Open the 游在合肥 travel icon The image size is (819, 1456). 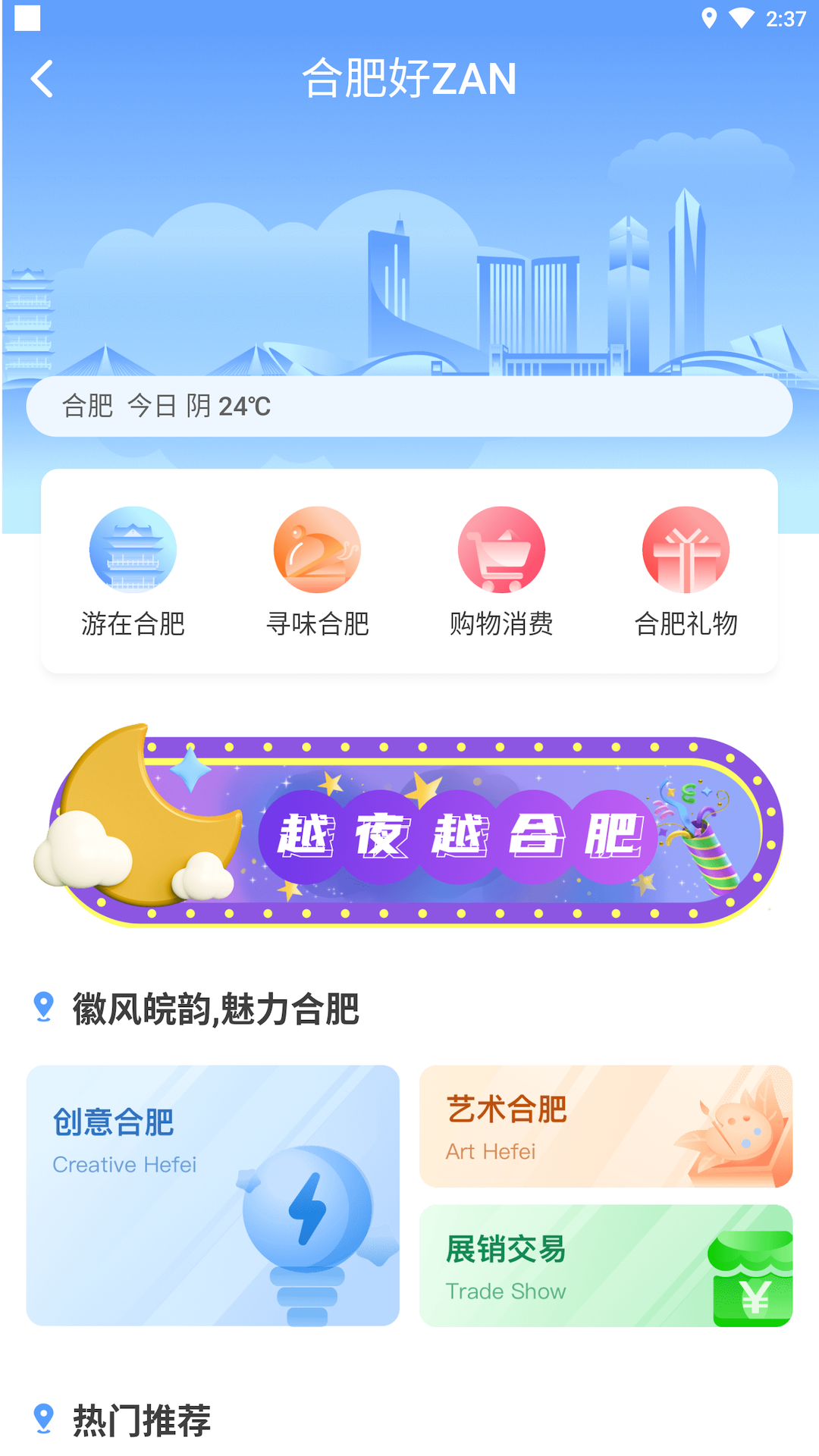[x=133, y=551]
